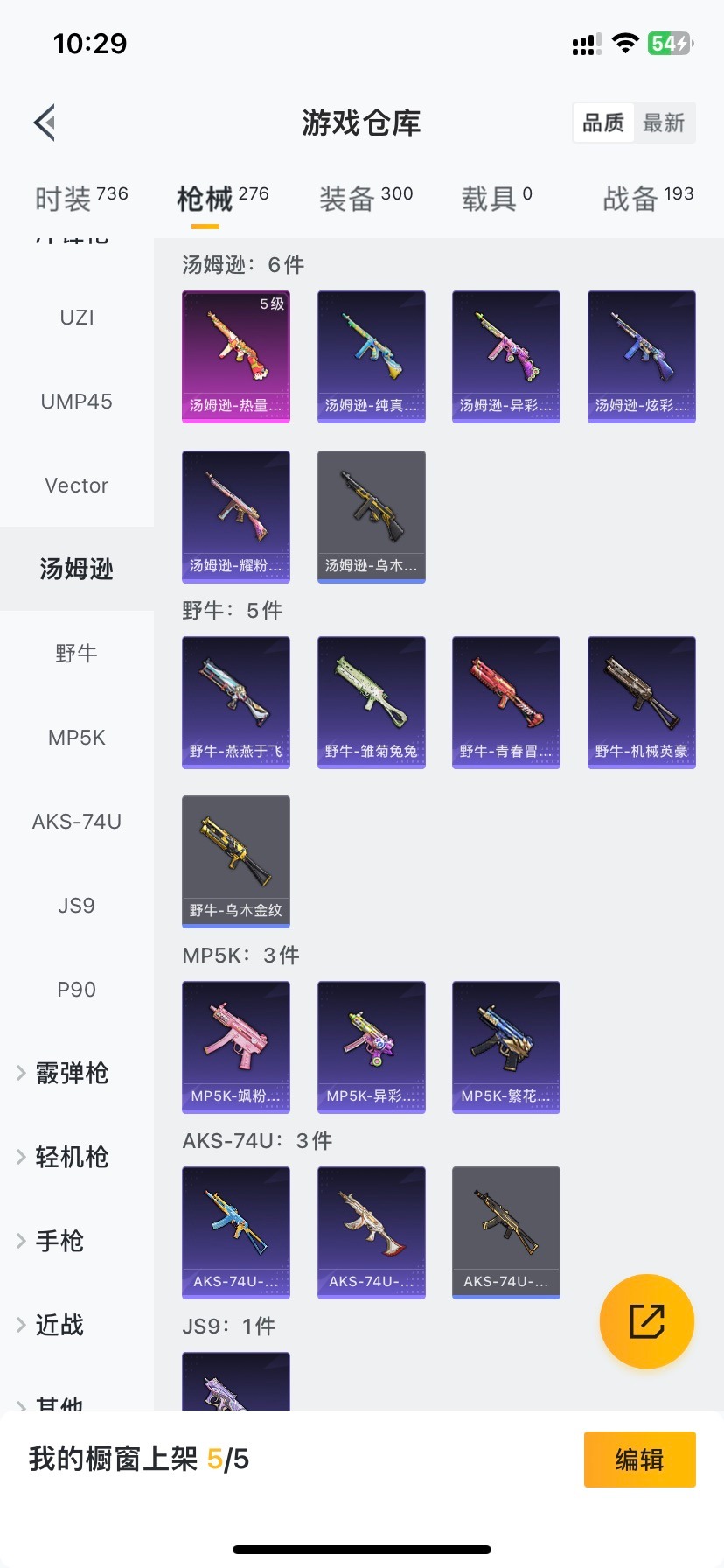
Task: Tap the orange share floating button
Action: [x=646, y=1320]
